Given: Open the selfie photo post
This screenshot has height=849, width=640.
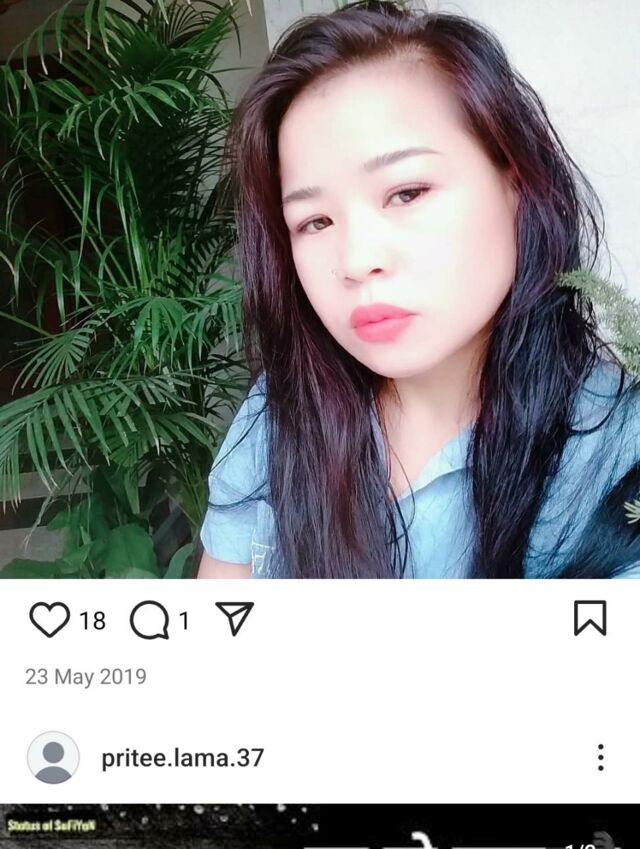Looking at the screenshot, I should click(x=320, y=289).
